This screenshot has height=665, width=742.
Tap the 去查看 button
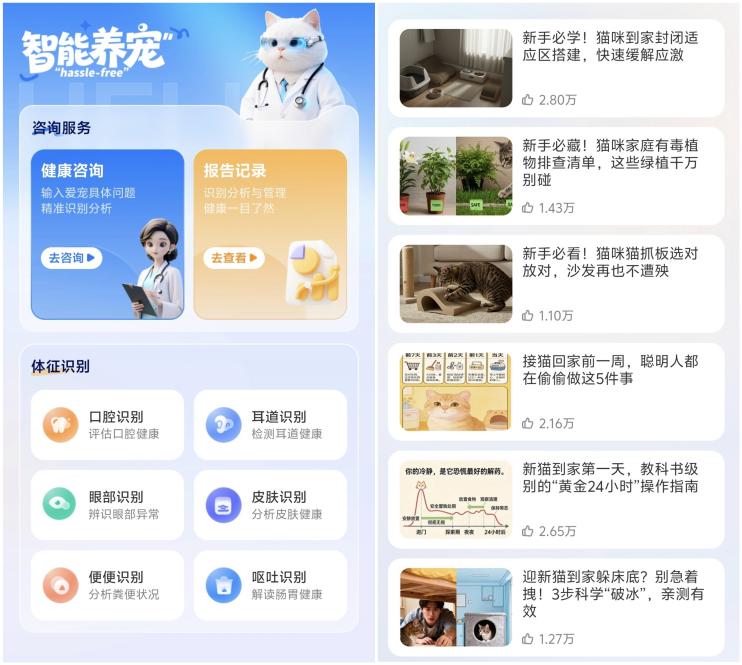pos(234,258)
